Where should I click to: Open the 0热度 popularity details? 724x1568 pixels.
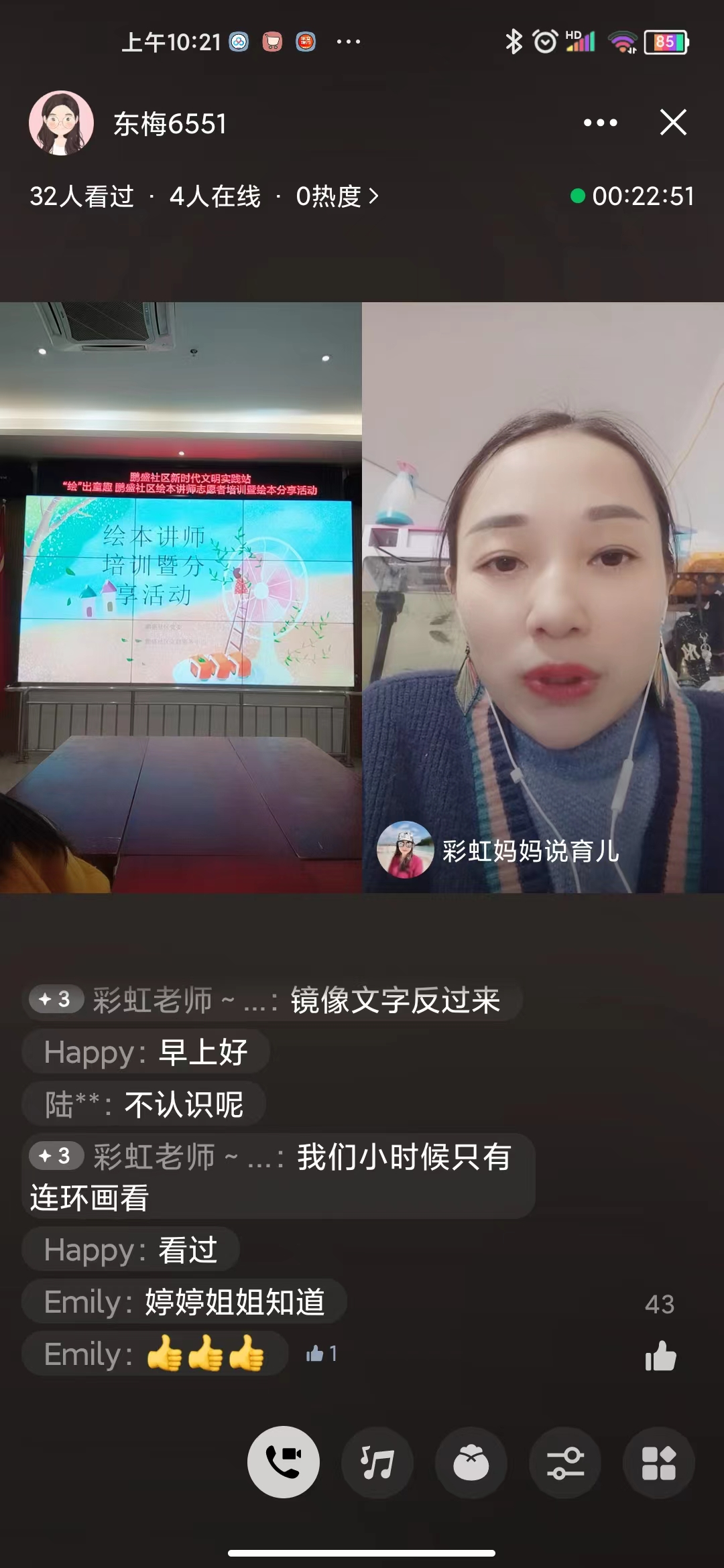click(337, 196)
